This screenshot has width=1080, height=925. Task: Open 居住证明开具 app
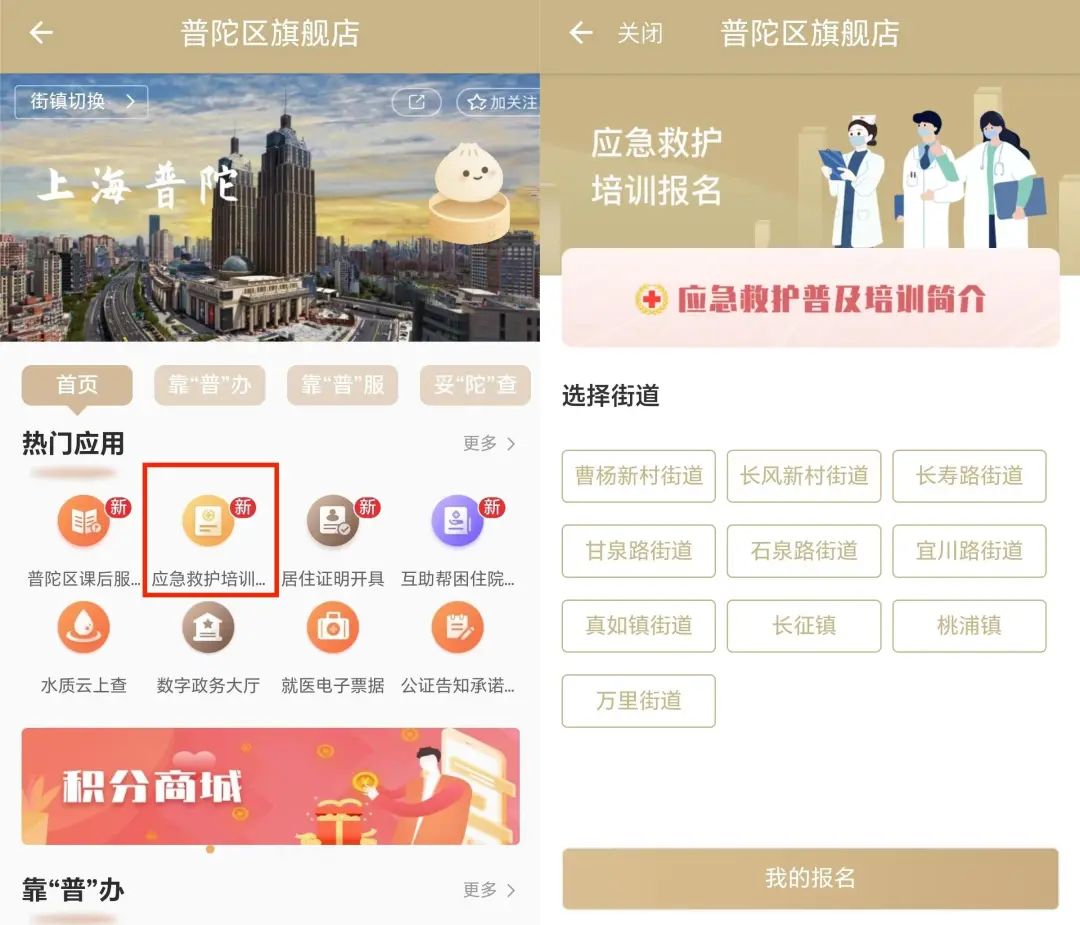[332, 530]
